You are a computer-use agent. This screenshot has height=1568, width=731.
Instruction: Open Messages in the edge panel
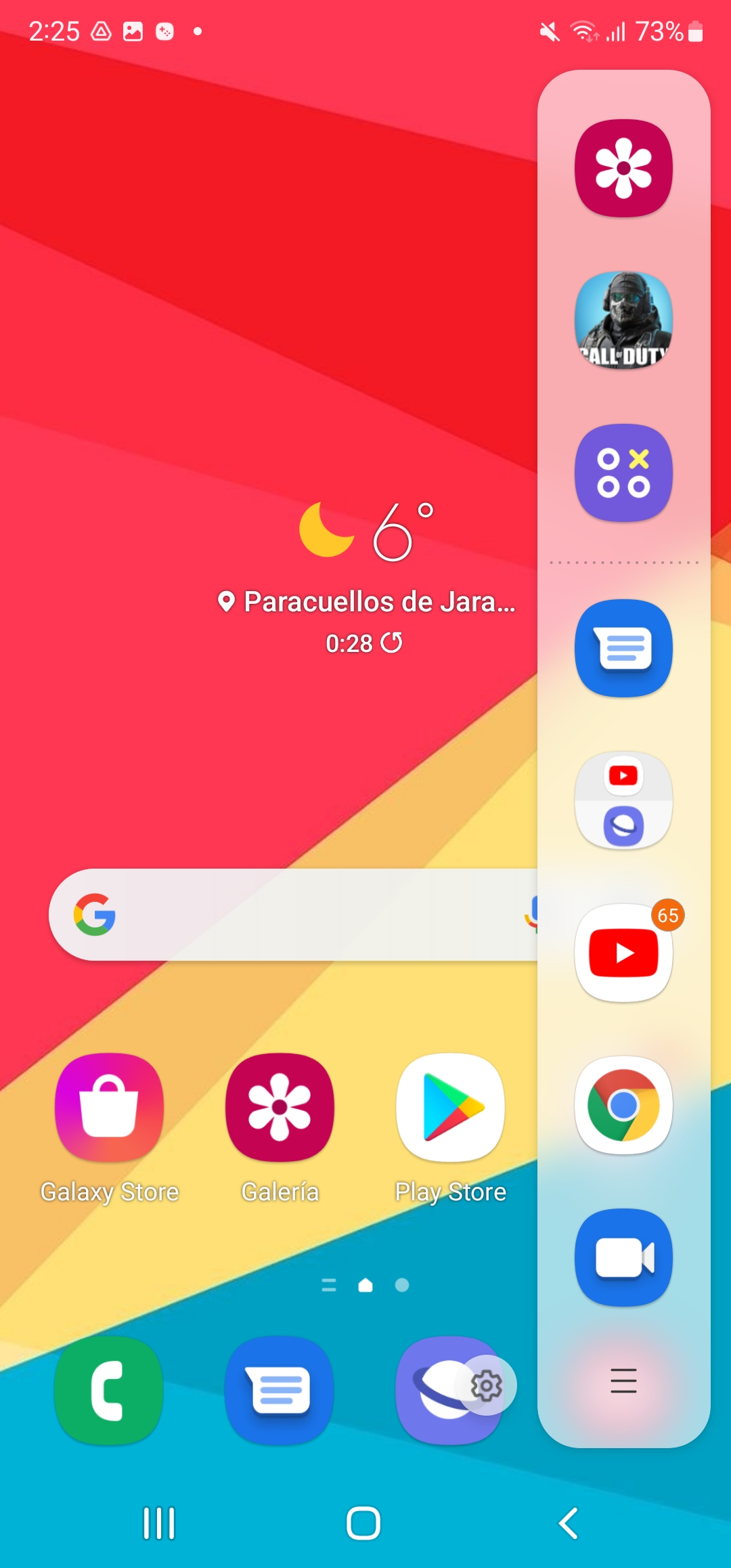pos(623,648)
